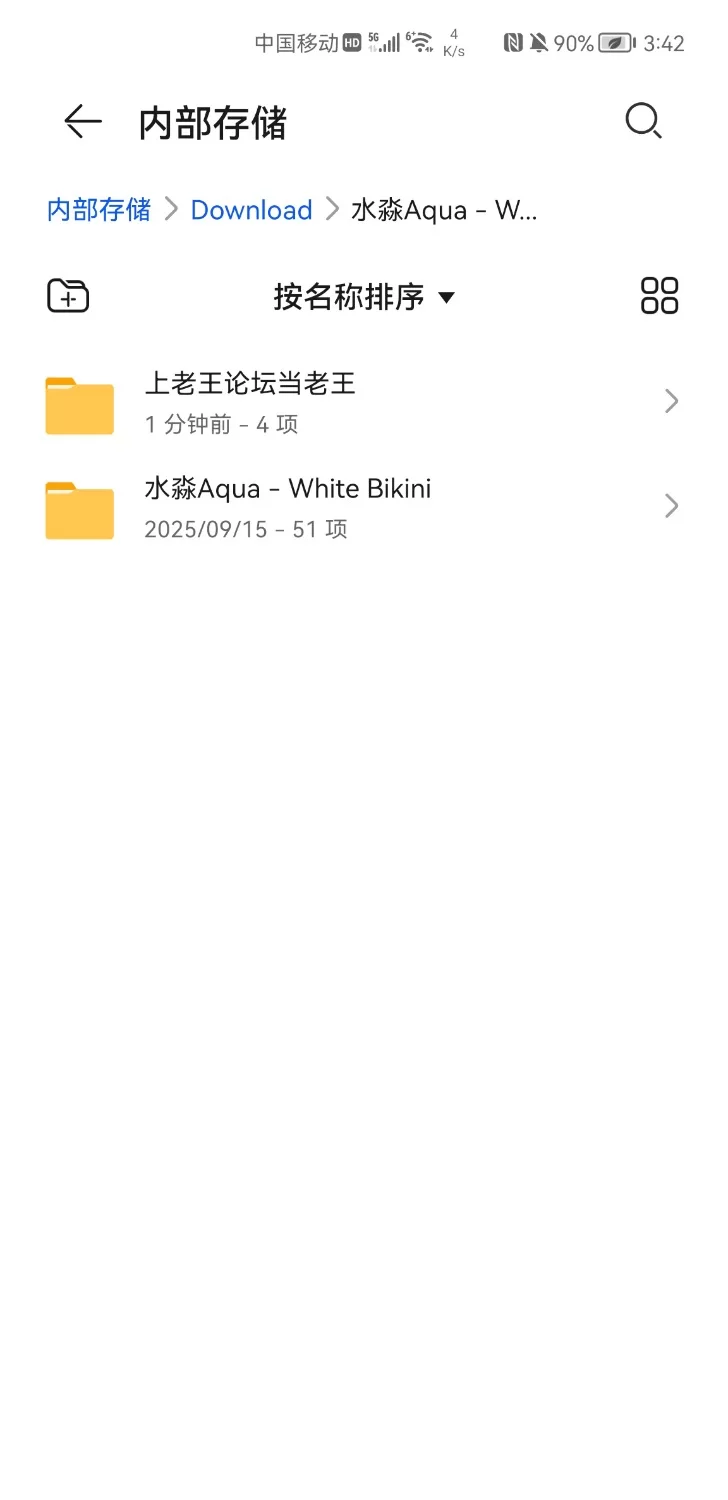Tap the signal strength bars
The width and height of the screenshot is (728, 1500).
pyautogui.click(x=388, y=42)
